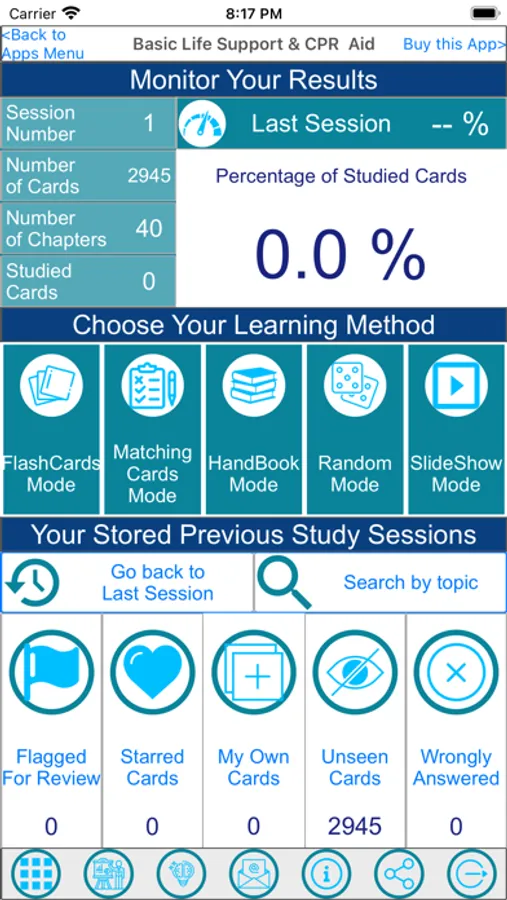Open Search by topic
Image resolution: width=507 pixels, height=900 pixels.
(380, 583)
